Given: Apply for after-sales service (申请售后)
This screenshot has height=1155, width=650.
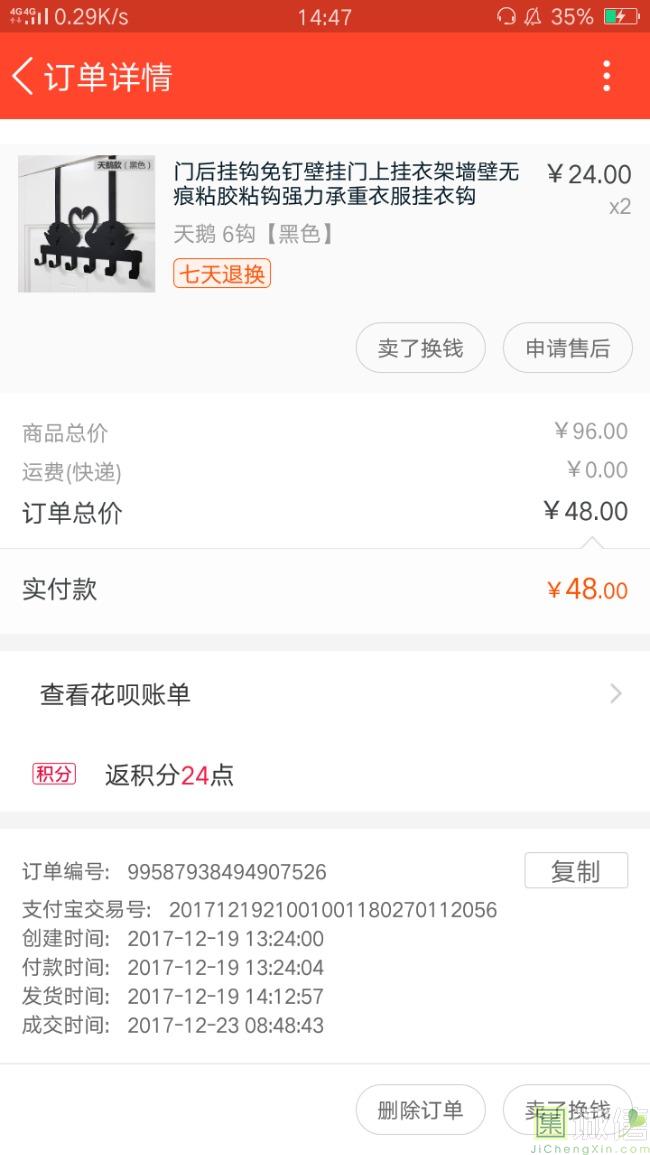Looking at the screenshot, I should click(x=567, y=348).
